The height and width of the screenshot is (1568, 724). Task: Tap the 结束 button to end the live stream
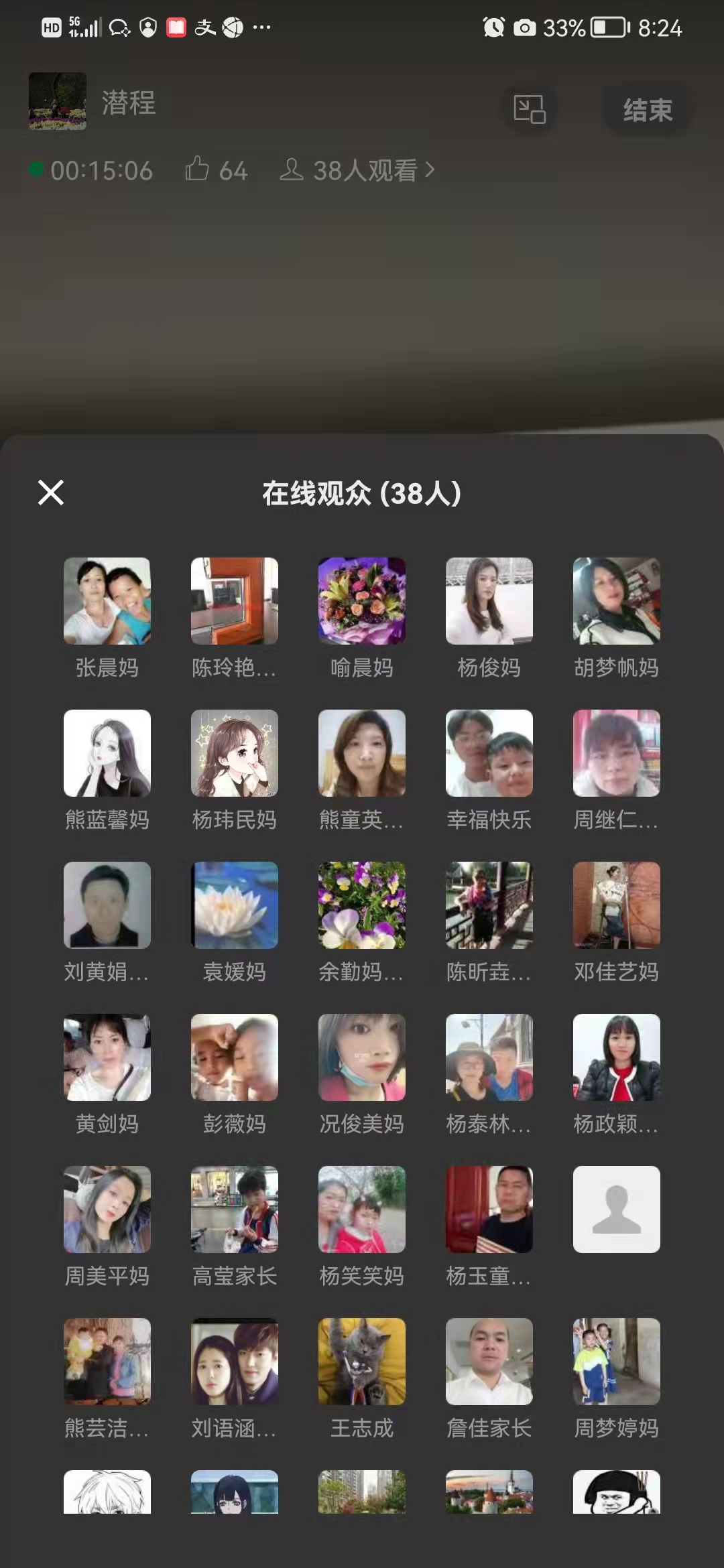[647, 109]
